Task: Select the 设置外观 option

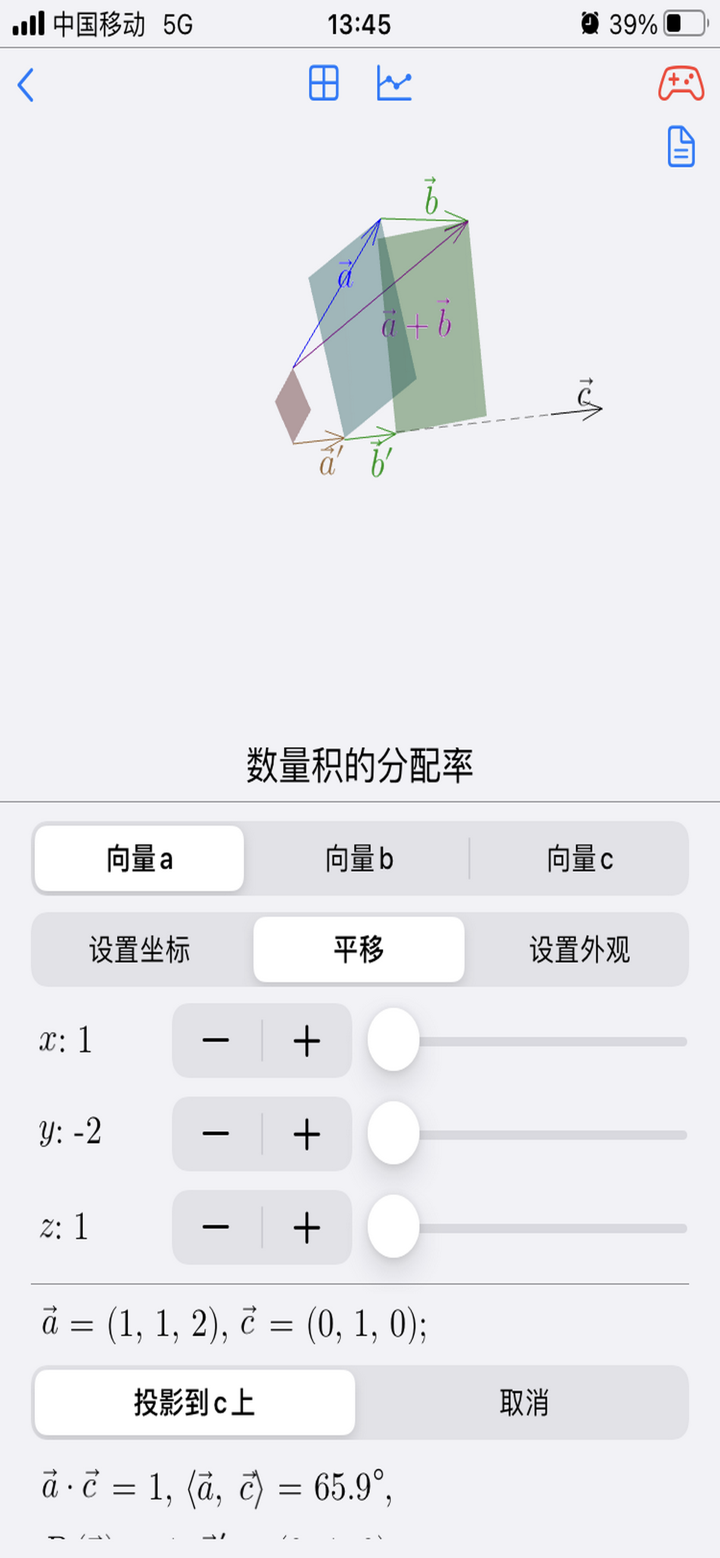Action: (x=579, y=949)
